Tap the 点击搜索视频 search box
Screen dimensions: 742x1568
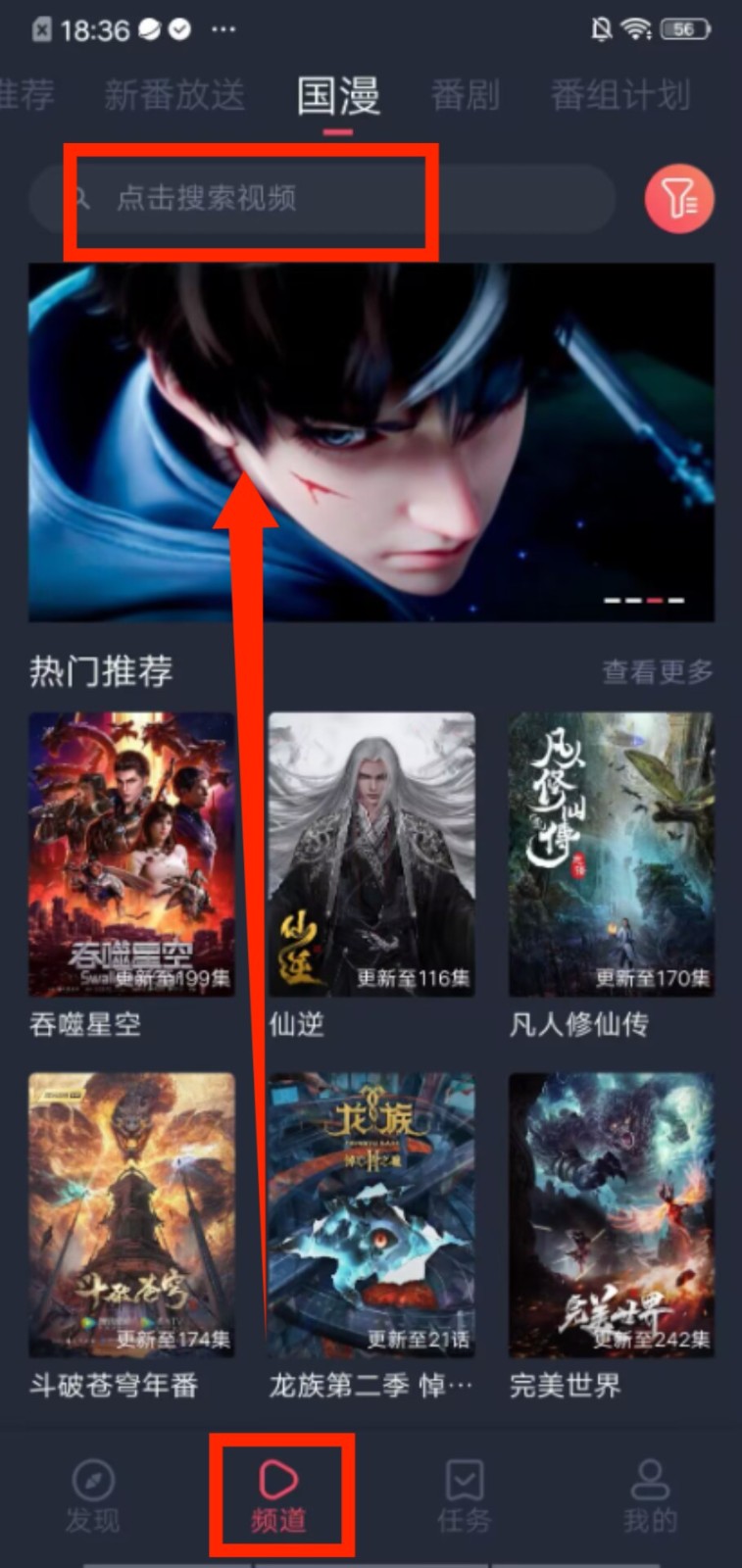tap(323, 199)
